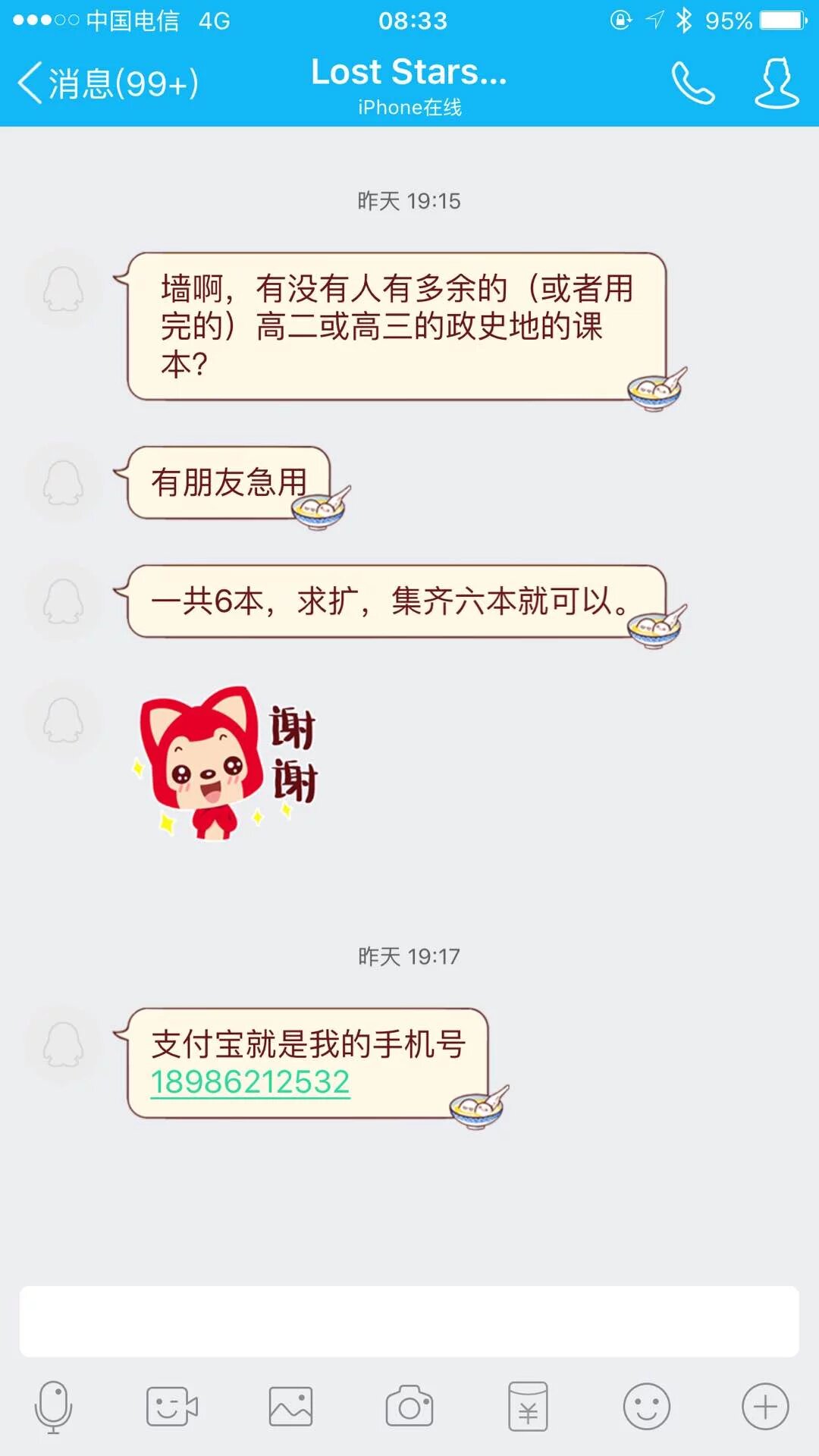
Task: Pick a photo from the gallery
Action: point(290,1407)
